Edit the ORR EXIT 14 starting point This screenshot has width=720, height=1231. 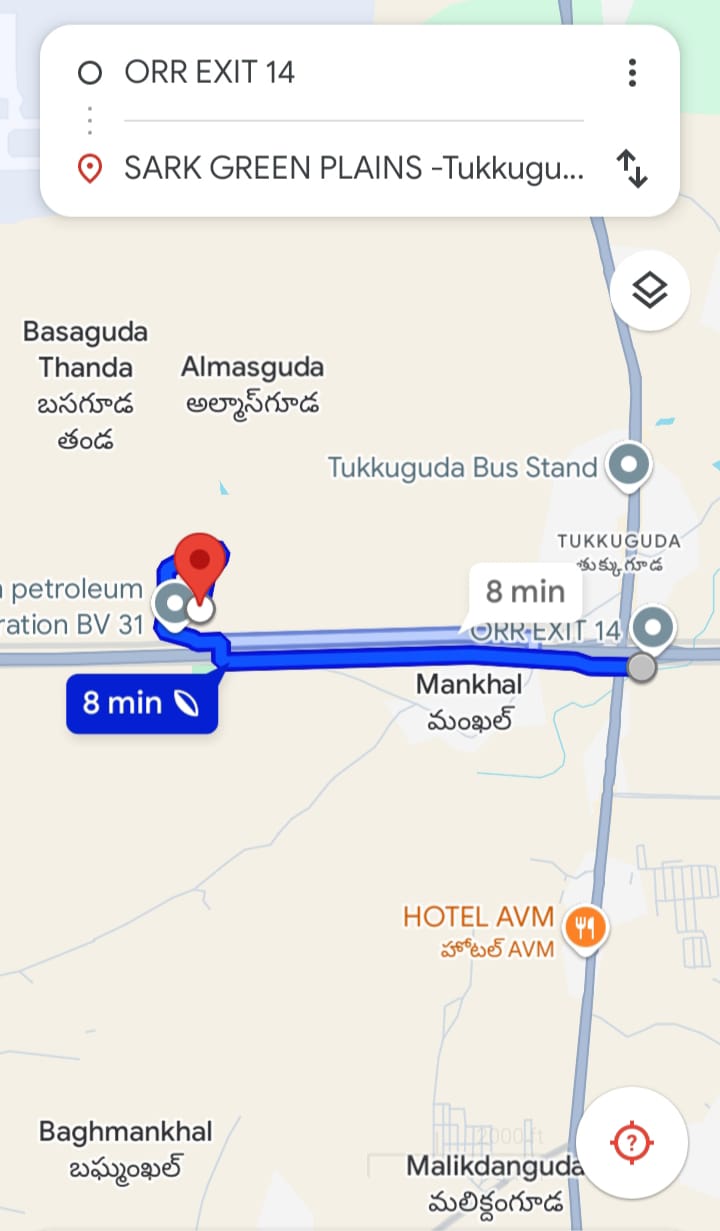pyautogui.click(x=350, y=73)
